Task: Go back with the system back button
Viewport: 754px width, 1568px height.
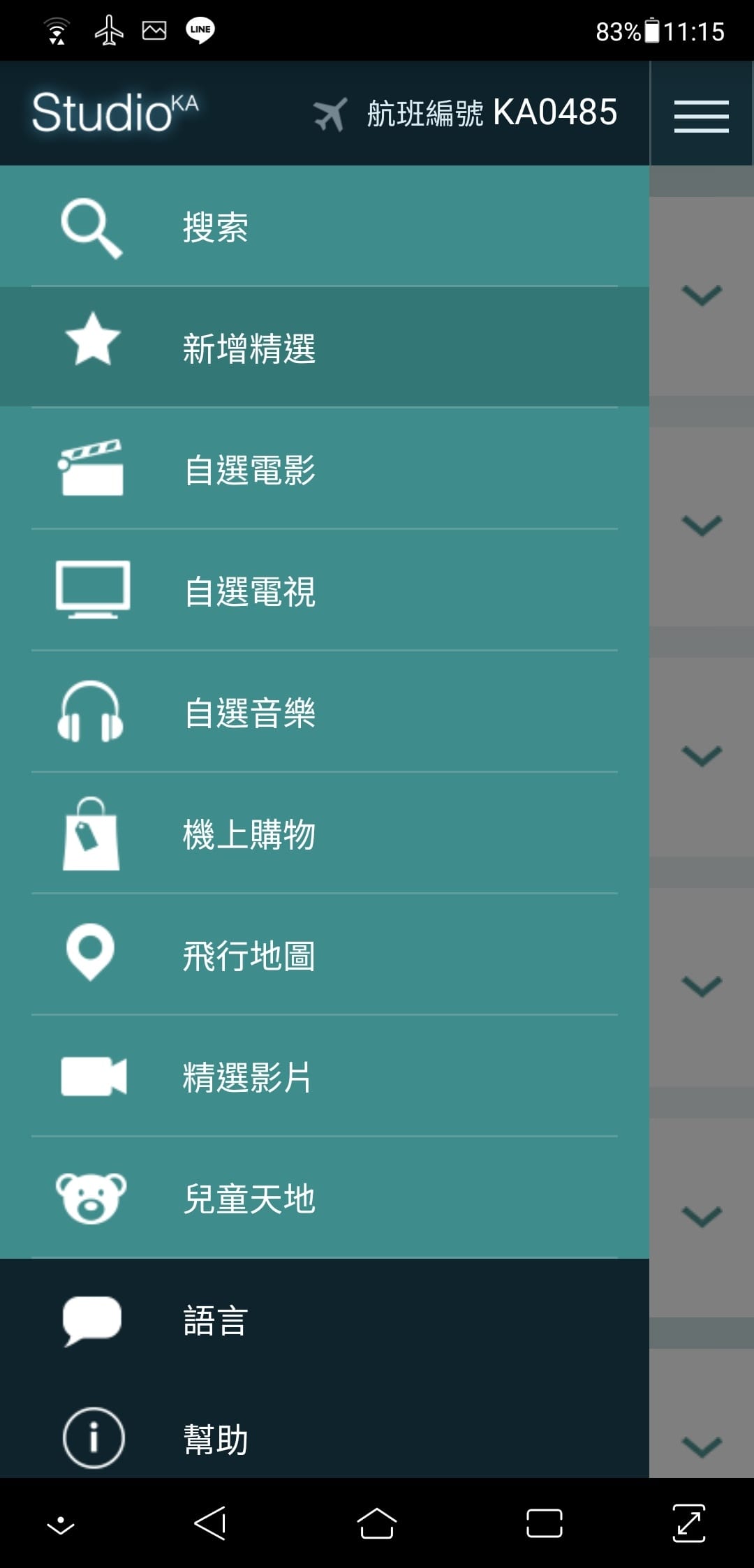Action: [x=210, y=1523]
